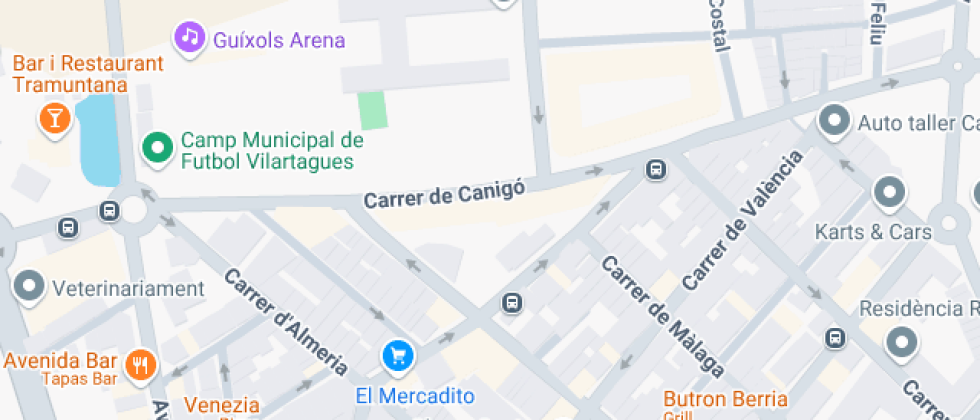Select the Avenida Bar restaurant pin
The width and height of the screenshot is (980, 420).
pos(141,364)
